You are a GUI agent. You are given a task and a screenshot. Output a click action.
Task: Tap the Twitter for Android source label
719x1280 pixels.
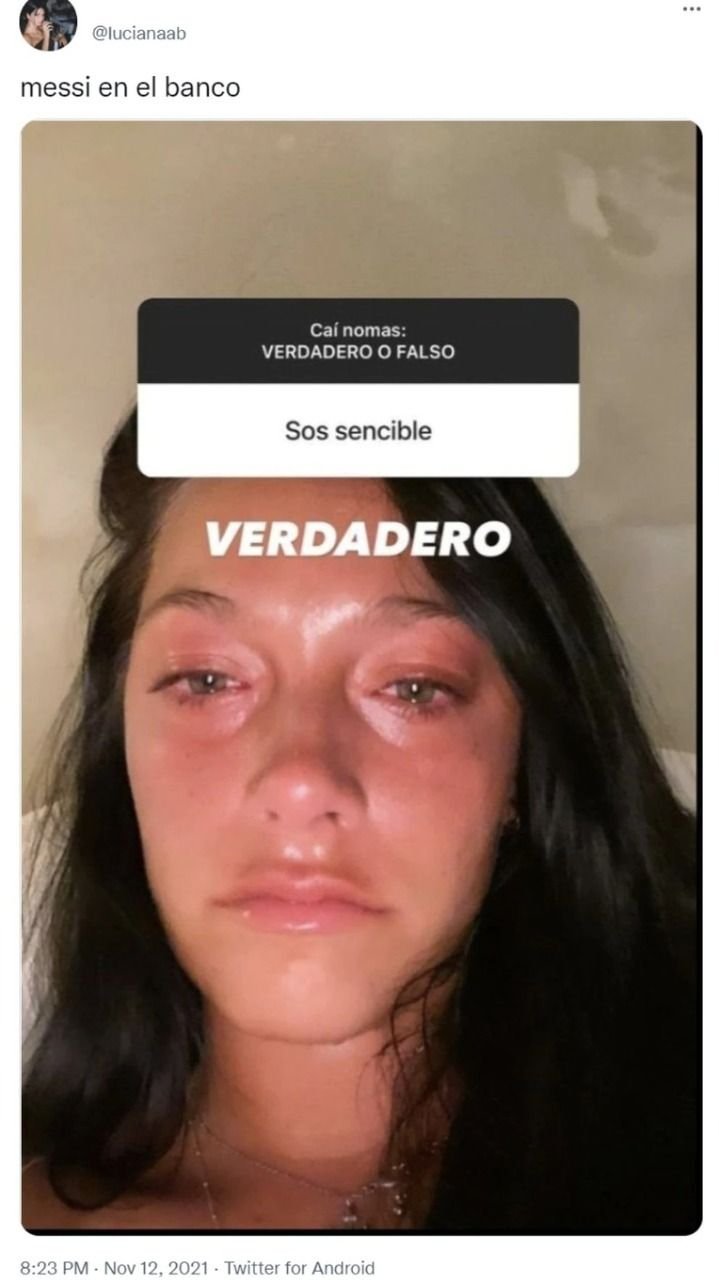pos(299,1267)
